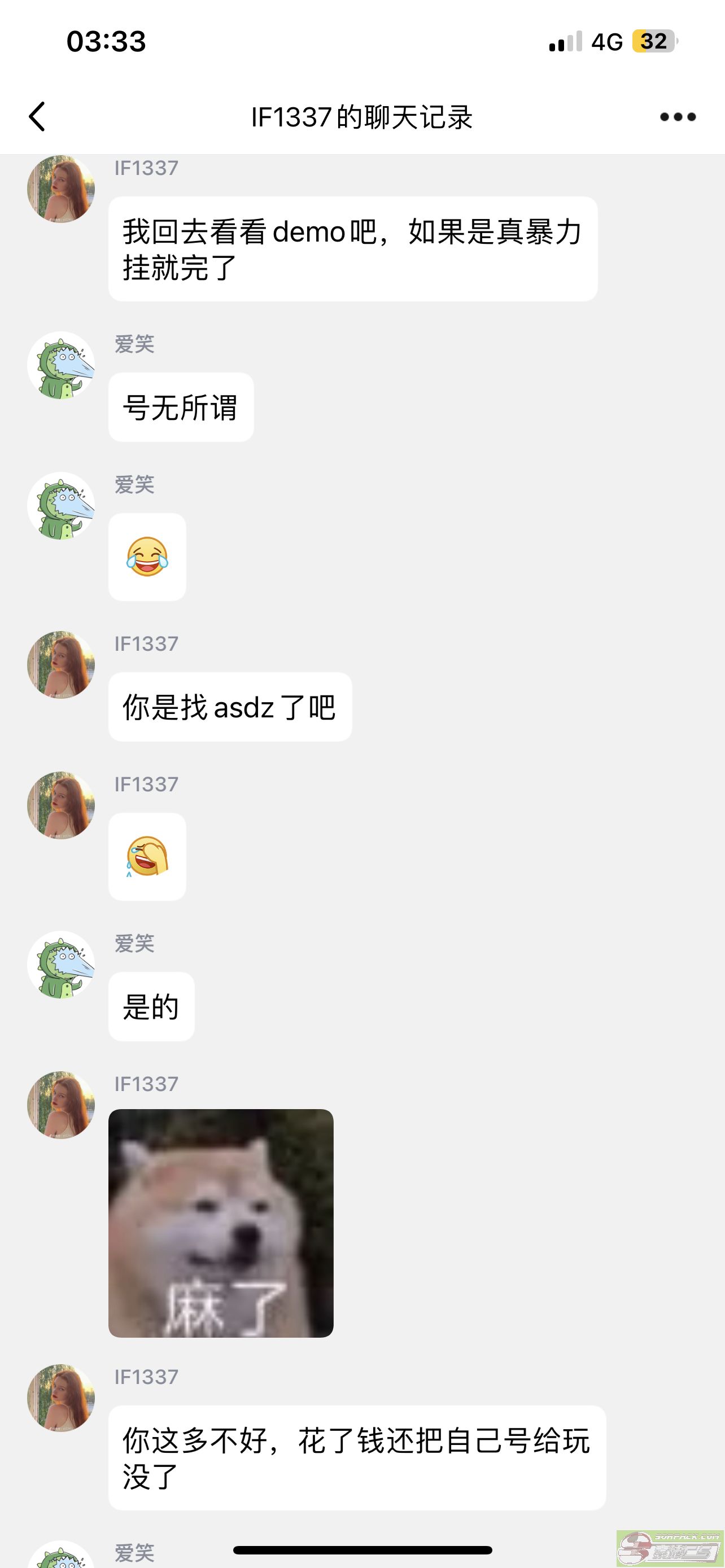725x1568 pixels.
Task: Tap IF1337's avatar beside the demo message
Action: pyautogui.click(x=61, y=189)
